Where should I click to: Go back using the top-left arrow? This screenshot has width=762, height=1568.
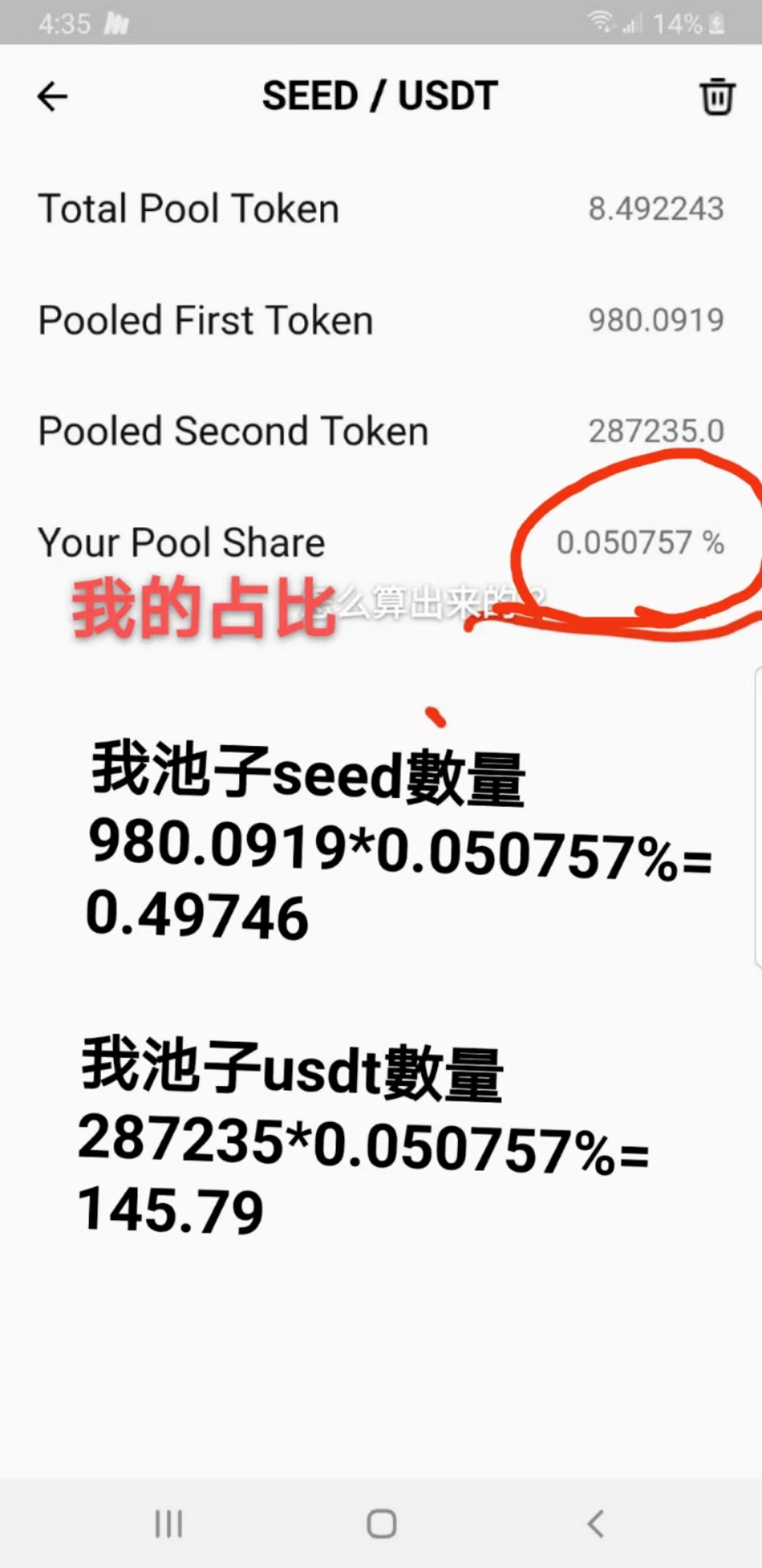click(x=52, y=97)
